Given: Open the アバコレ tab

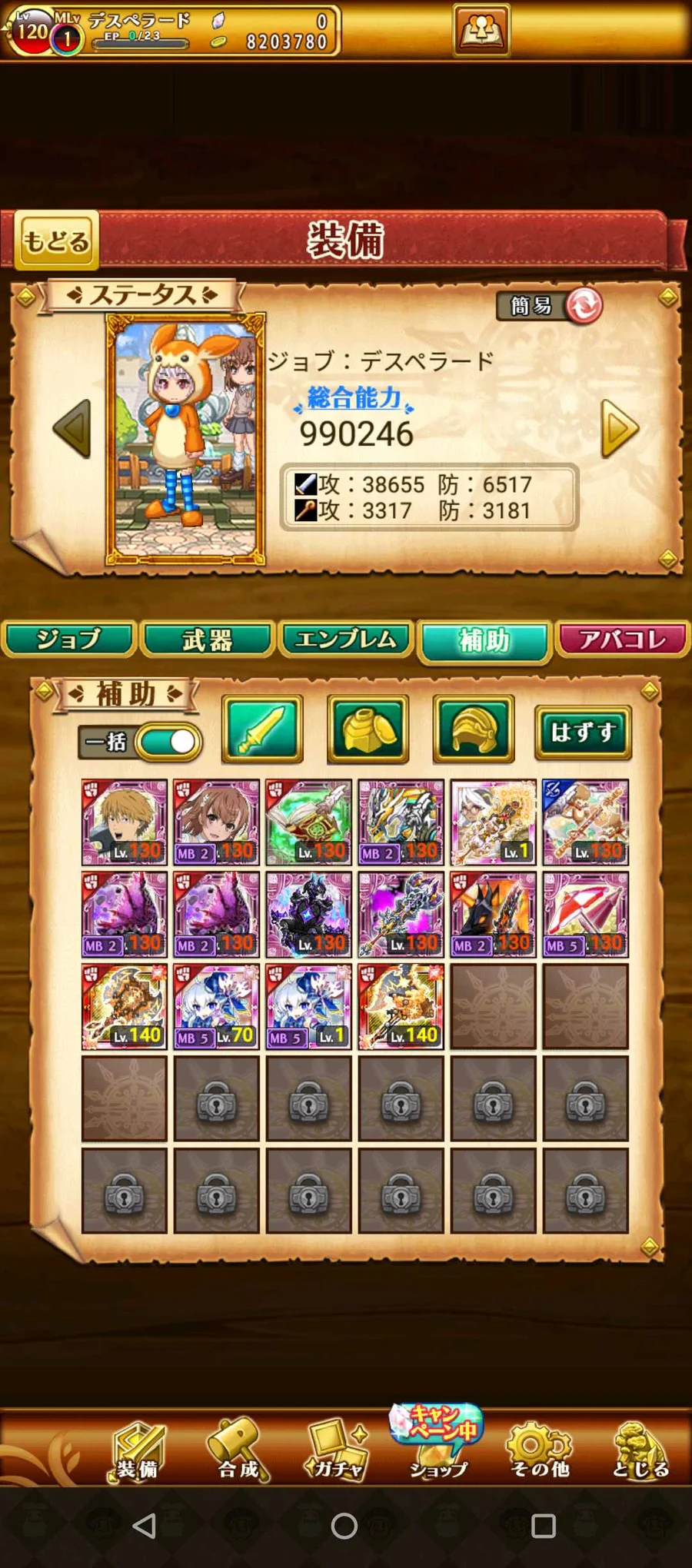Looking at the screenshot, I should (623, 639).
